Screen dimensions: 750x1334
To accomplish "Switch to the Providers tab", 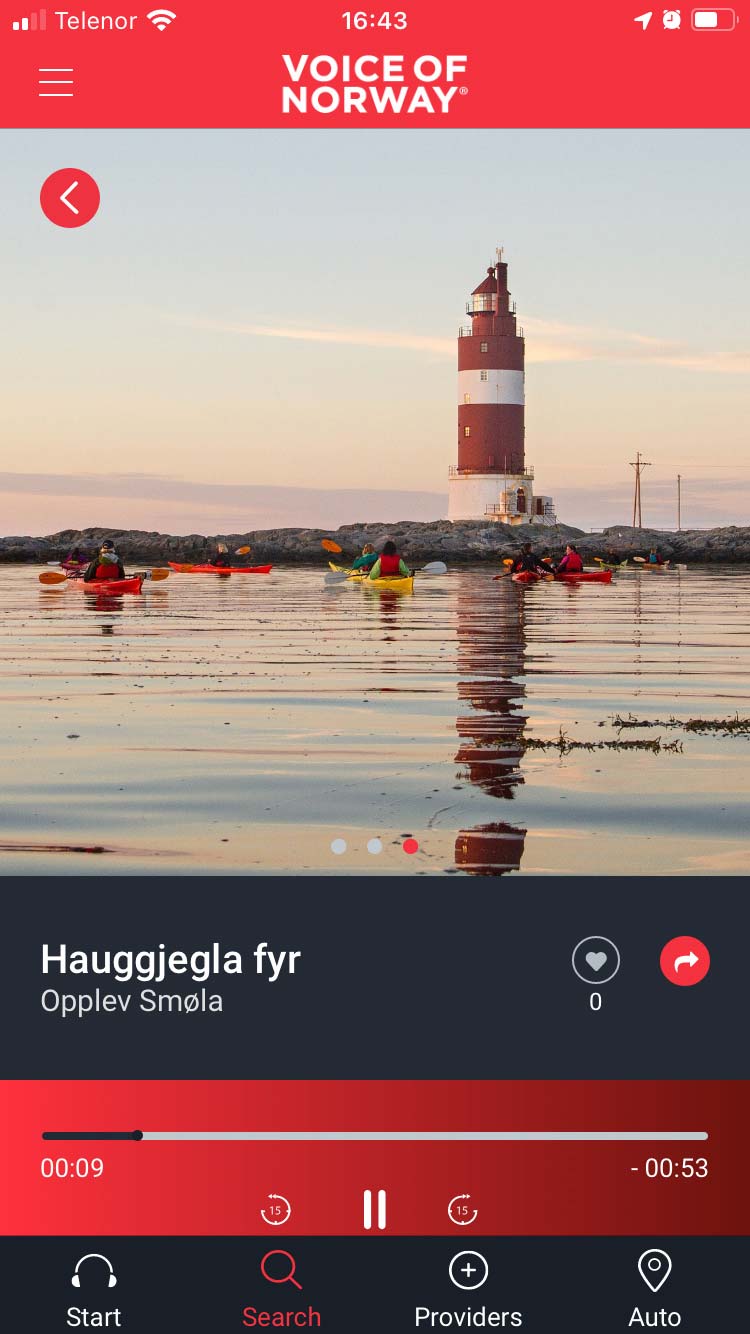I will 468,1290.
